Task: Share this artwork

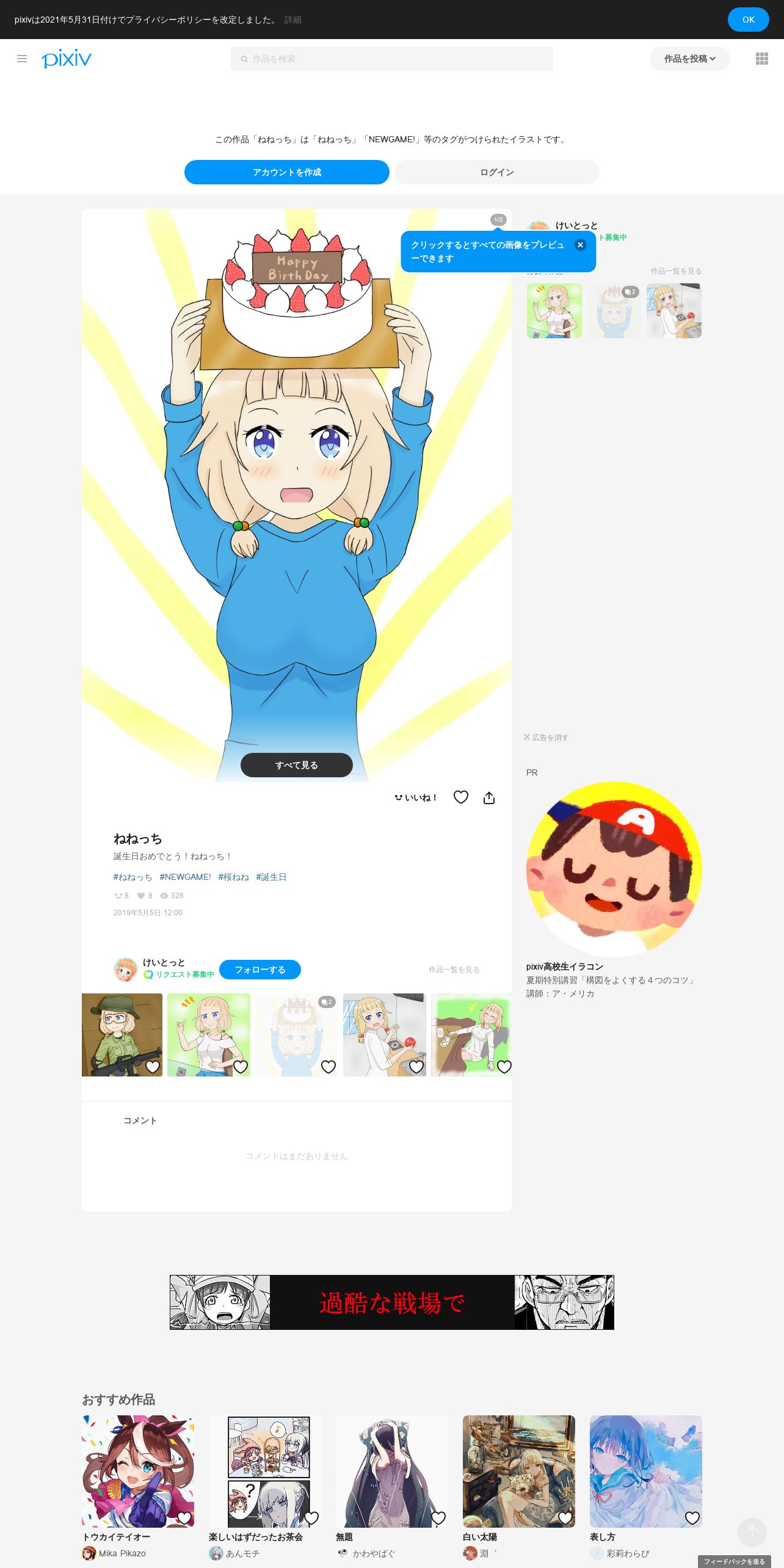Action: (x=489, y=797)
